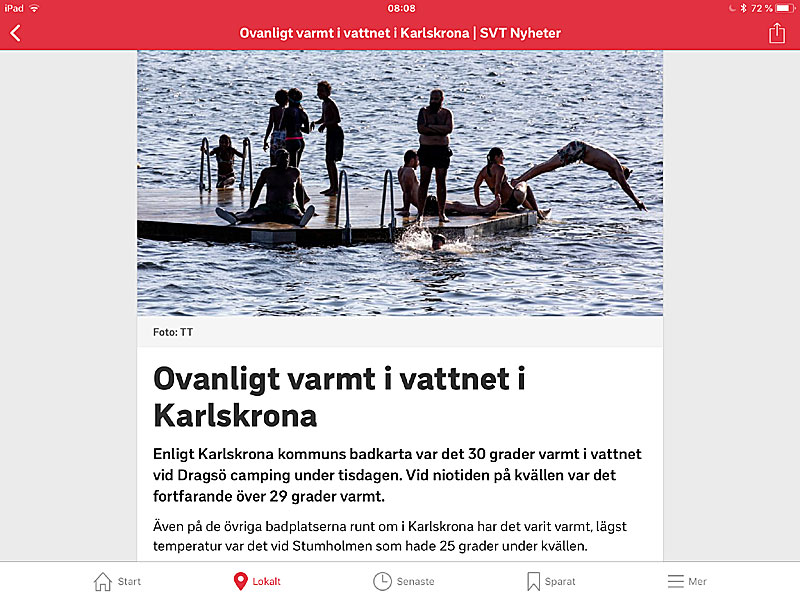Open the Sparat saved articles tab

point(551,581)
